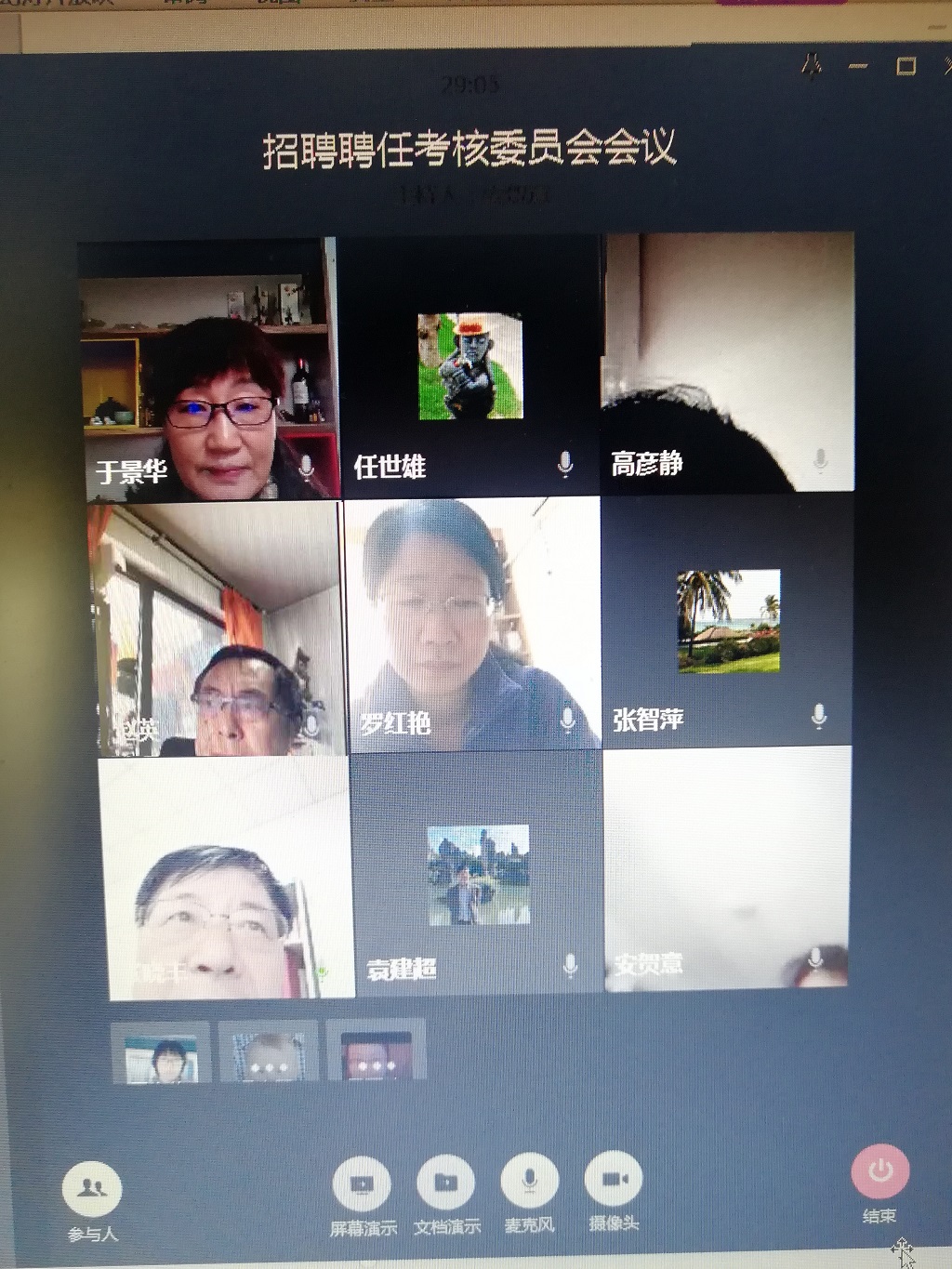Toggle the 麦克风 microphone button
Screen dimensions: 952x1269
pyautogui.click(x=529, y=1182)
